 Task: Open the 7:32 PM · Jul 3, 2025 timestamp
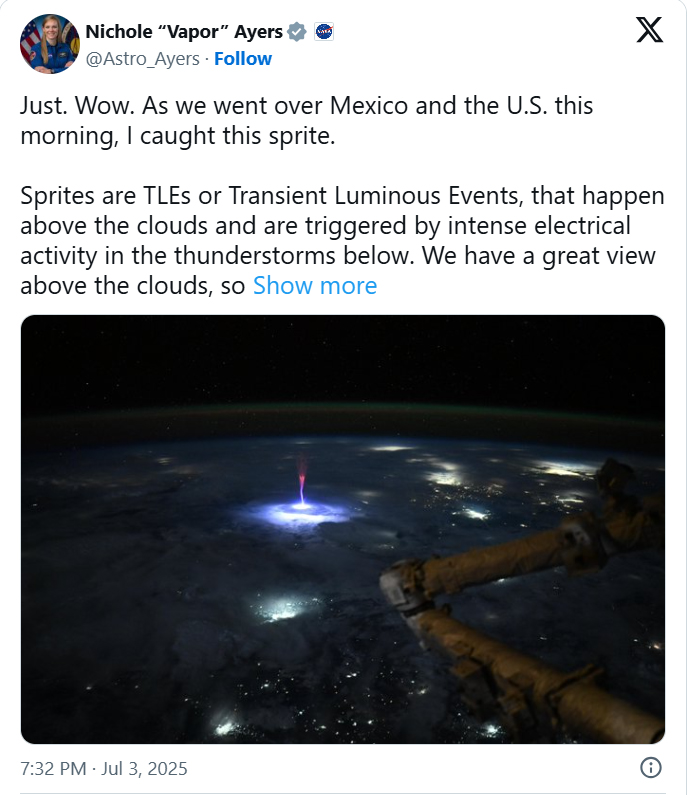click(104, 769)
